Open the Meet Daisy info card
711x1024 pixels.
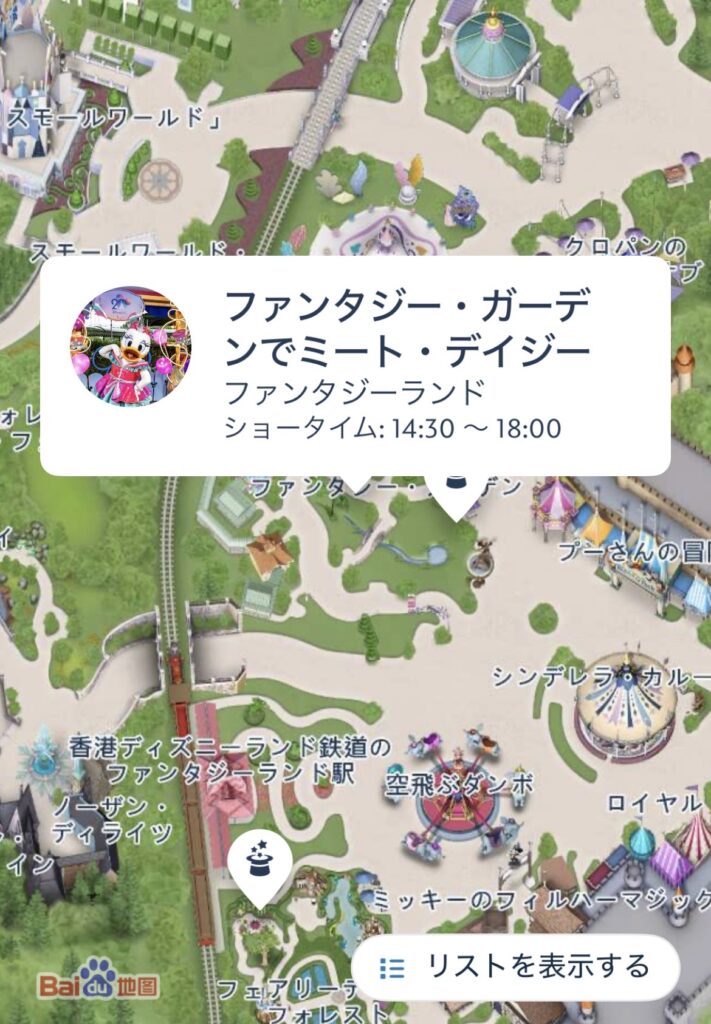coord(355,366)
